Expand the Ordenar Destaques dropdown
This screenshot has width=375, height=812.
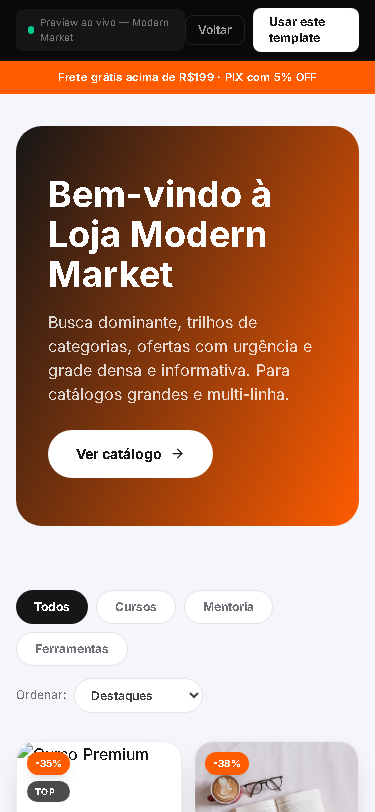138,695
